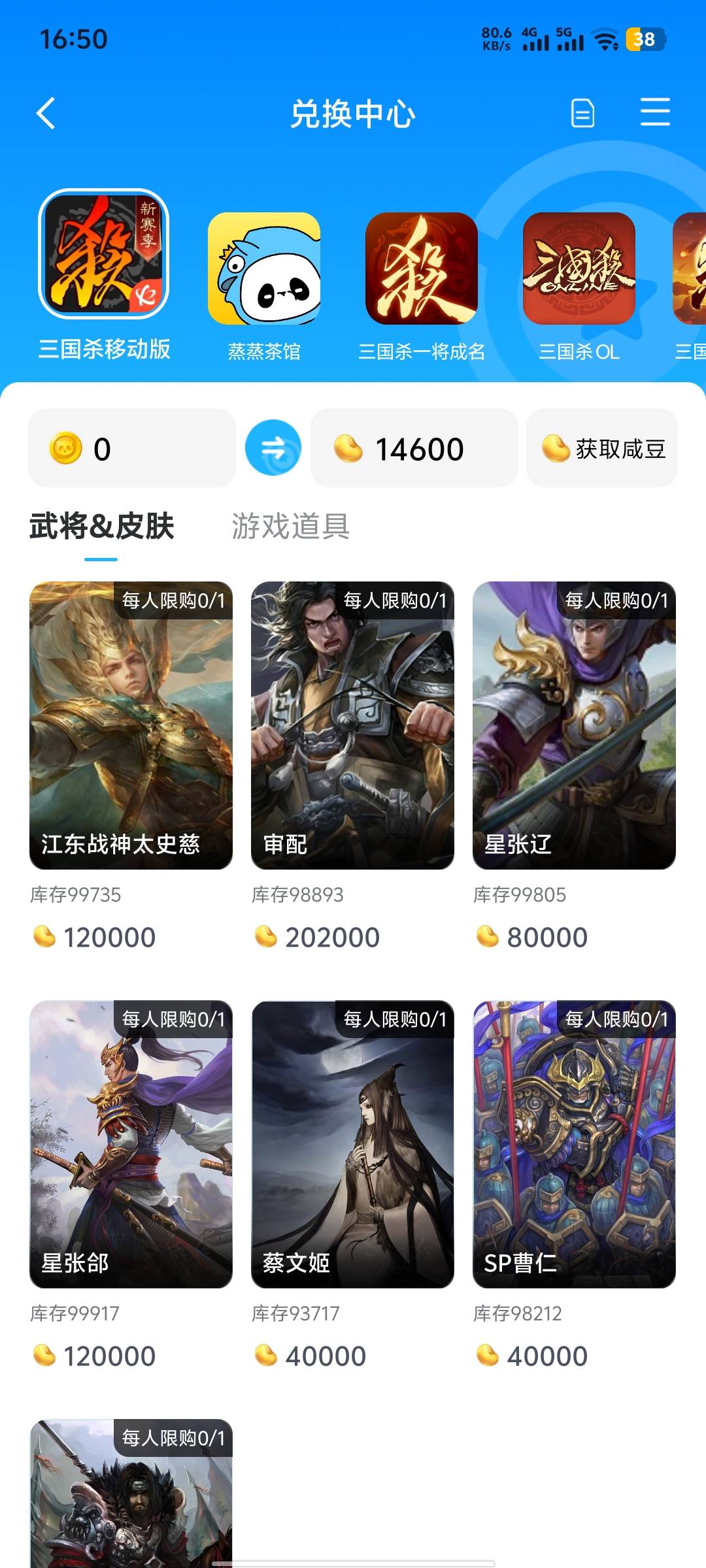Image resolution: width=706 pixels, height=1568 pixels.
Task: Open the hamburger menu
Action: 654,112
